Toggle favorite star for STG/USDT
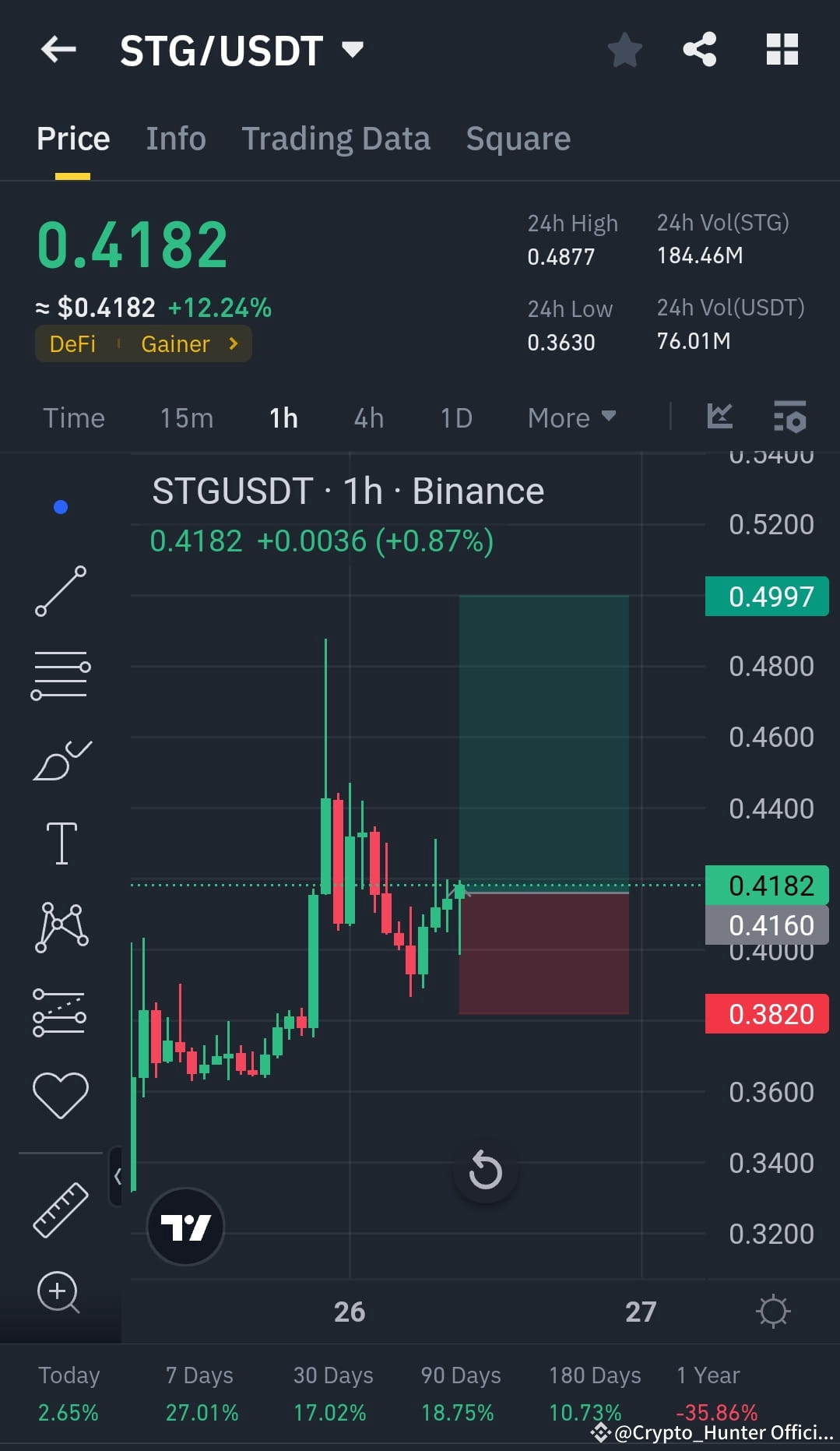The width and height of the screenshot is (840, 1451). (x=624, y=49)
